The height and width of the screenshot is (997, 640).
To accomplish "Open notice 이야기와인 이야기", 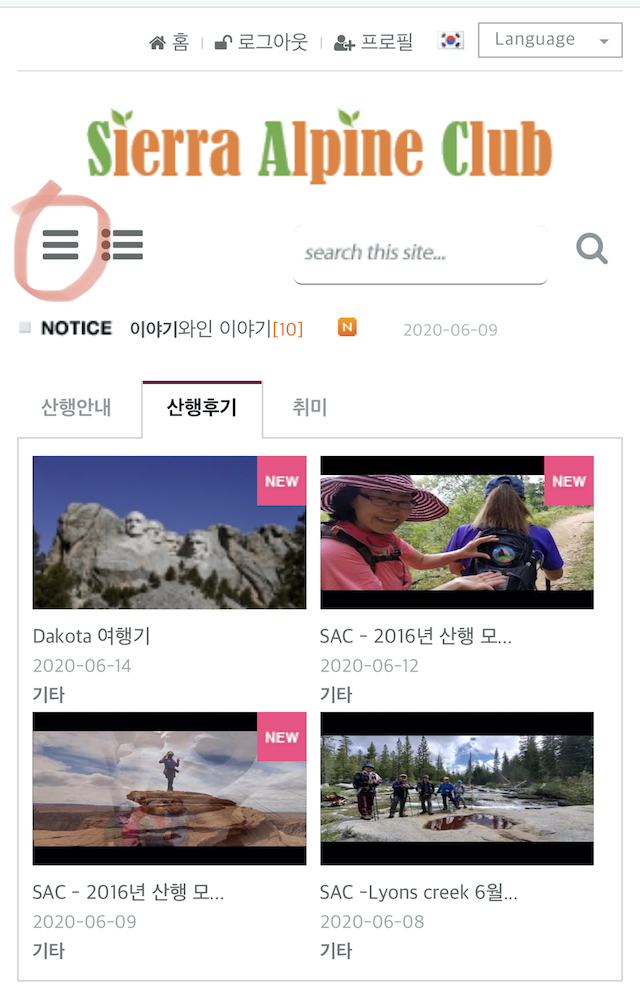I will 215,329.
